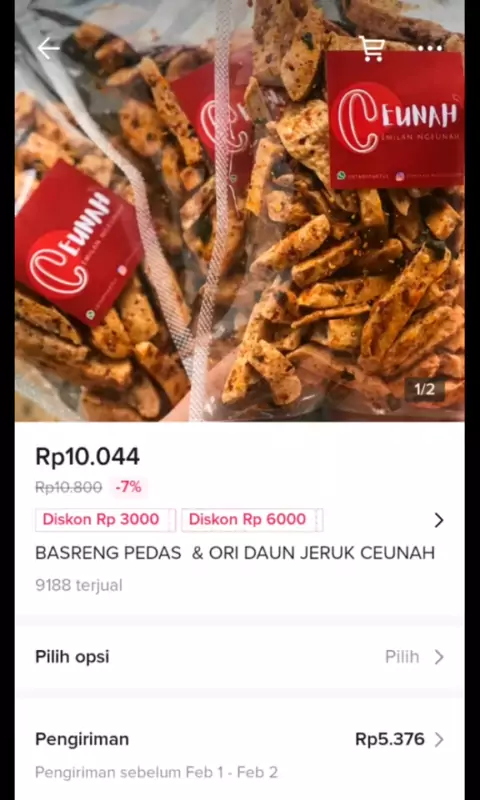Screen dimensions: 480x800
Task: Open Pengiriman shipping details
Action: click(240, 754)
